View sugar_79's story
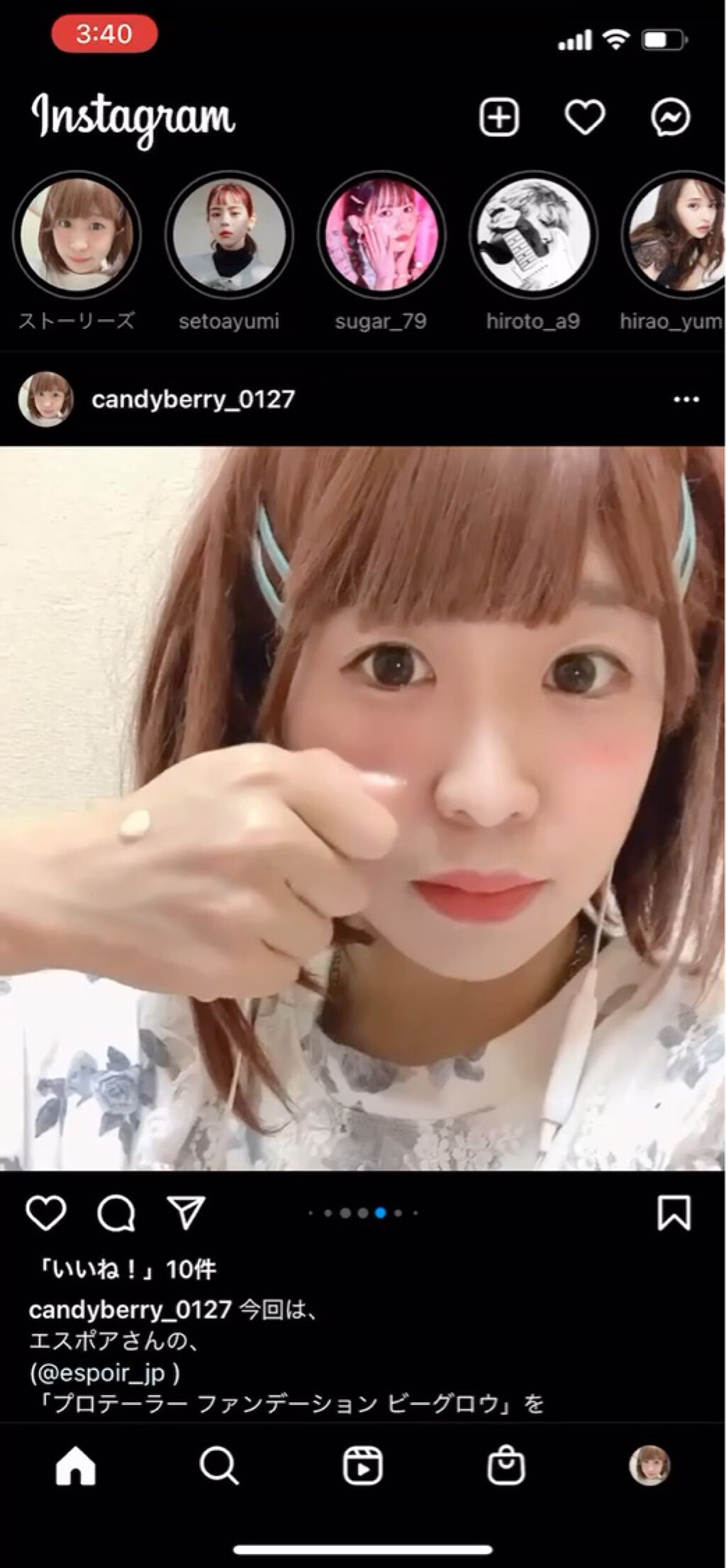 (x=381, y=234)
